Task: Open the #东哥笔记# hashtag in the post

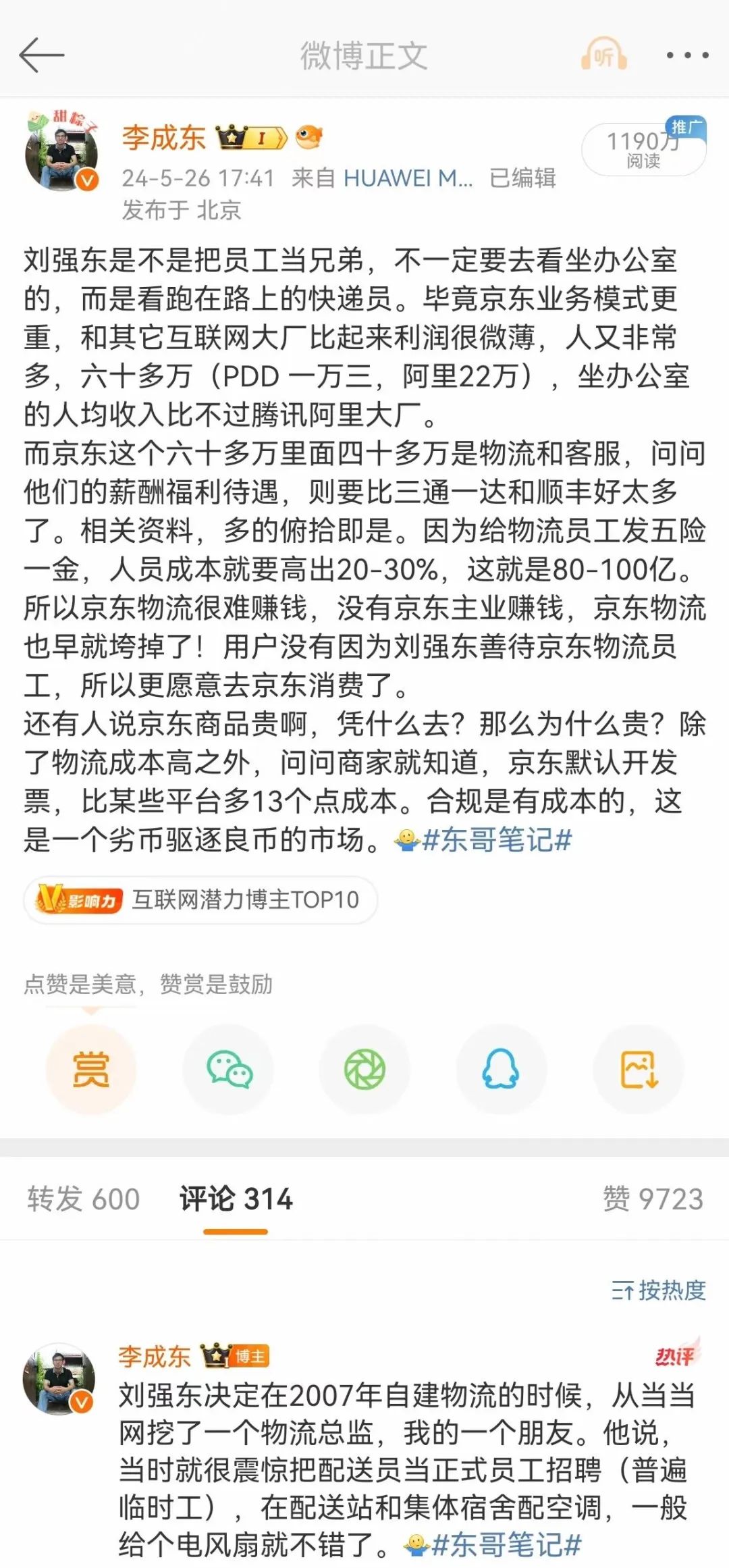Action: click(x=497, y=840)
